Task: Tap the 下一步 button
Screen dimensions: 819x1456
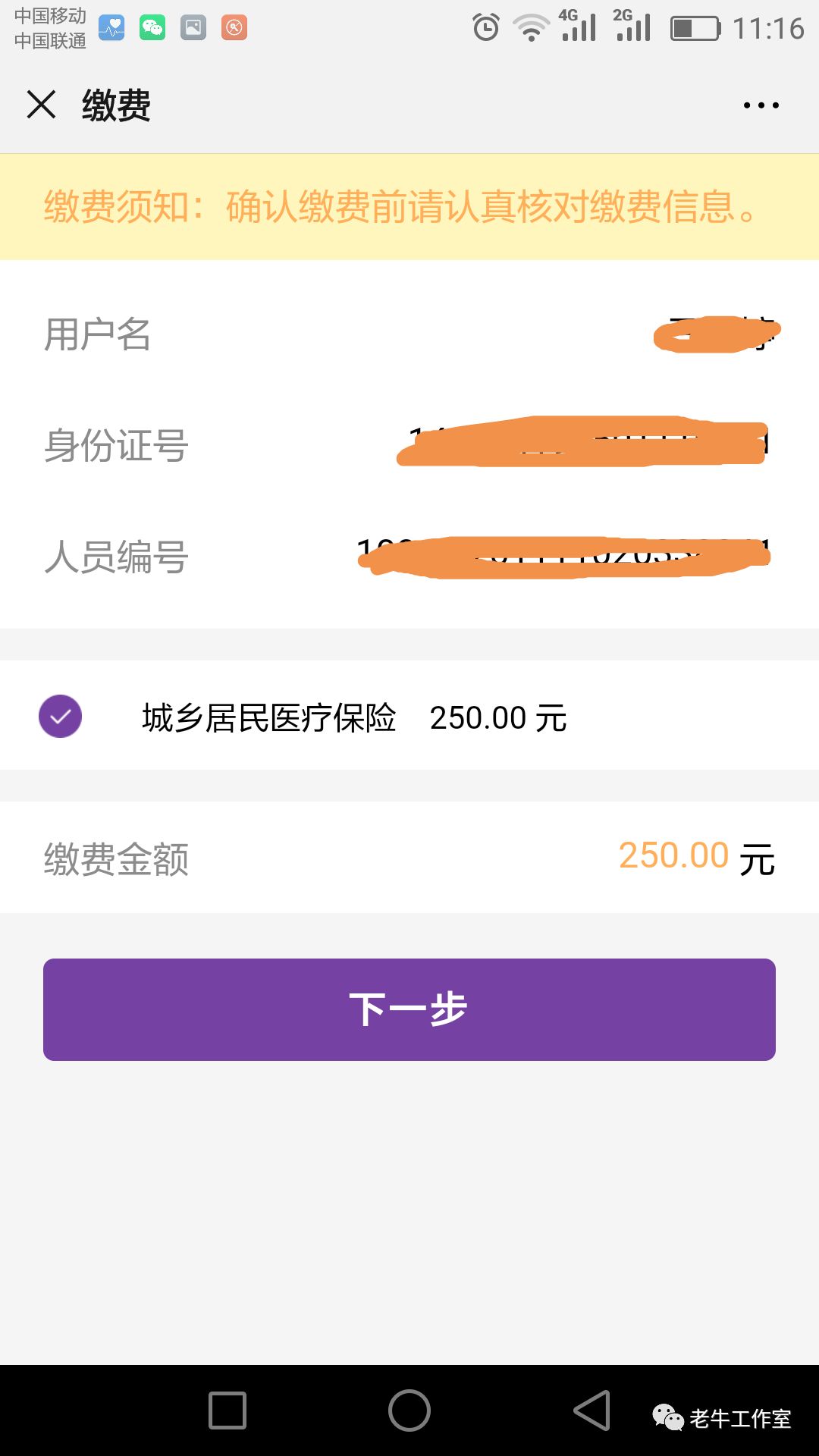Action: (x=409, y=1009)
